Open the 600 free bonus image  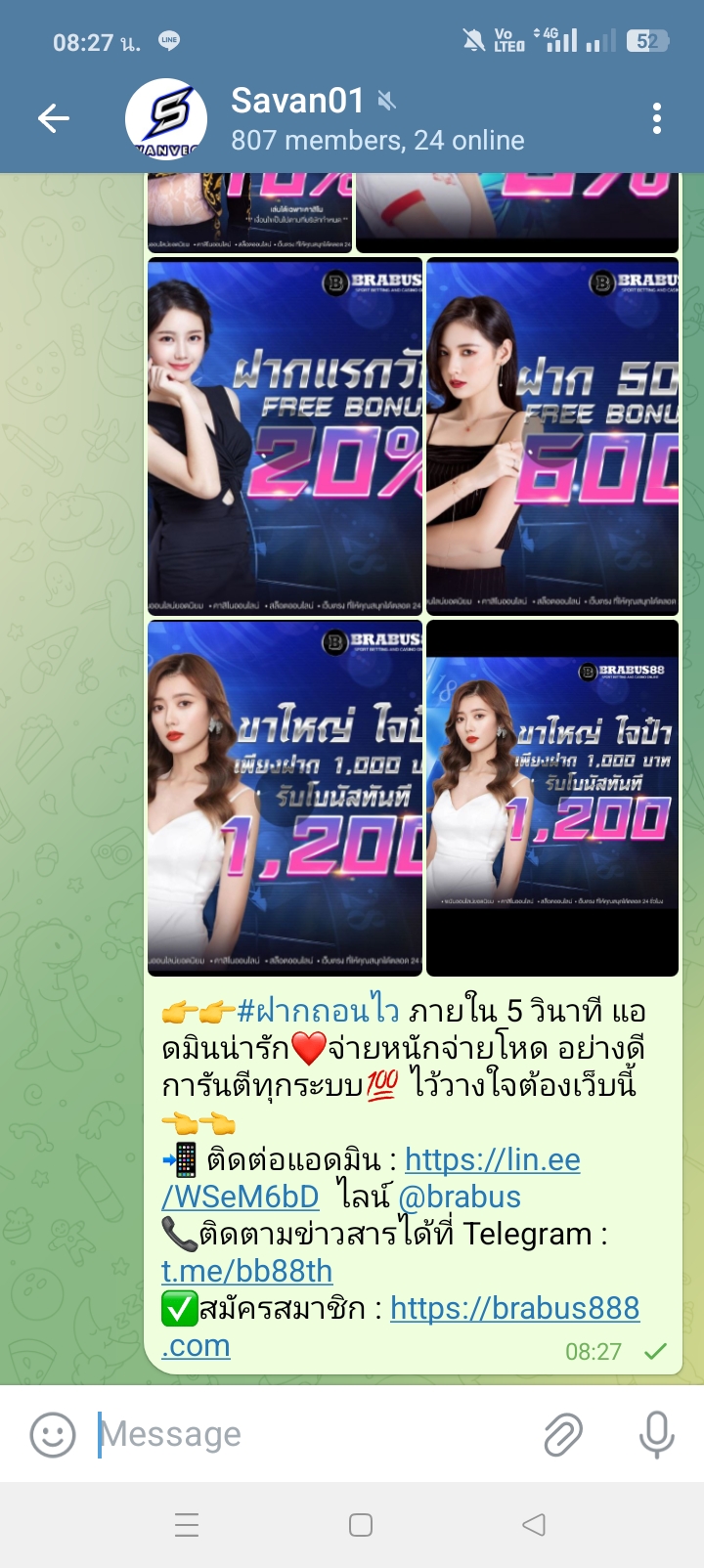(552, 436)
